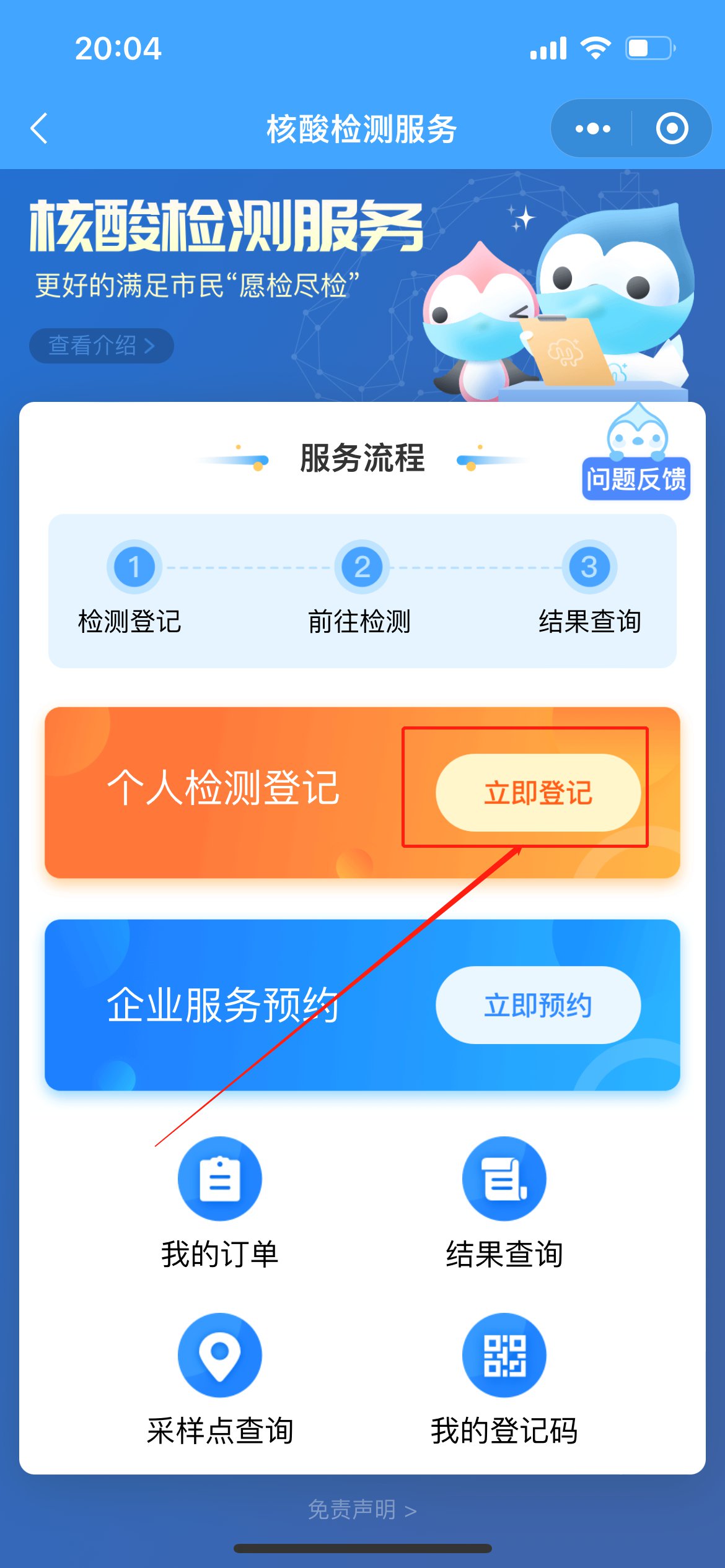725x1568 pixels.
Task: Open the mini program more-options menu
Action: (x=592, y=129)
